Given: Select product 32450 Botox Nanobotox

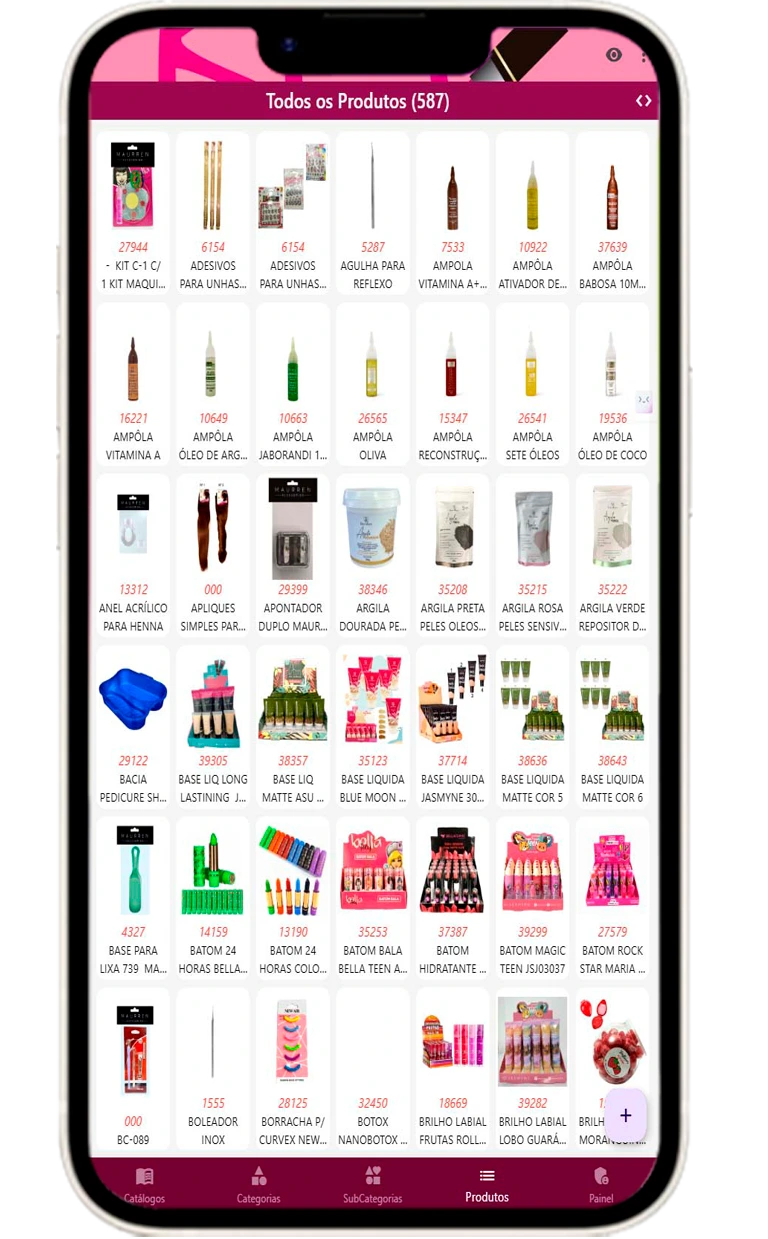Looking at the screenshot, I should pos(372,1068).
